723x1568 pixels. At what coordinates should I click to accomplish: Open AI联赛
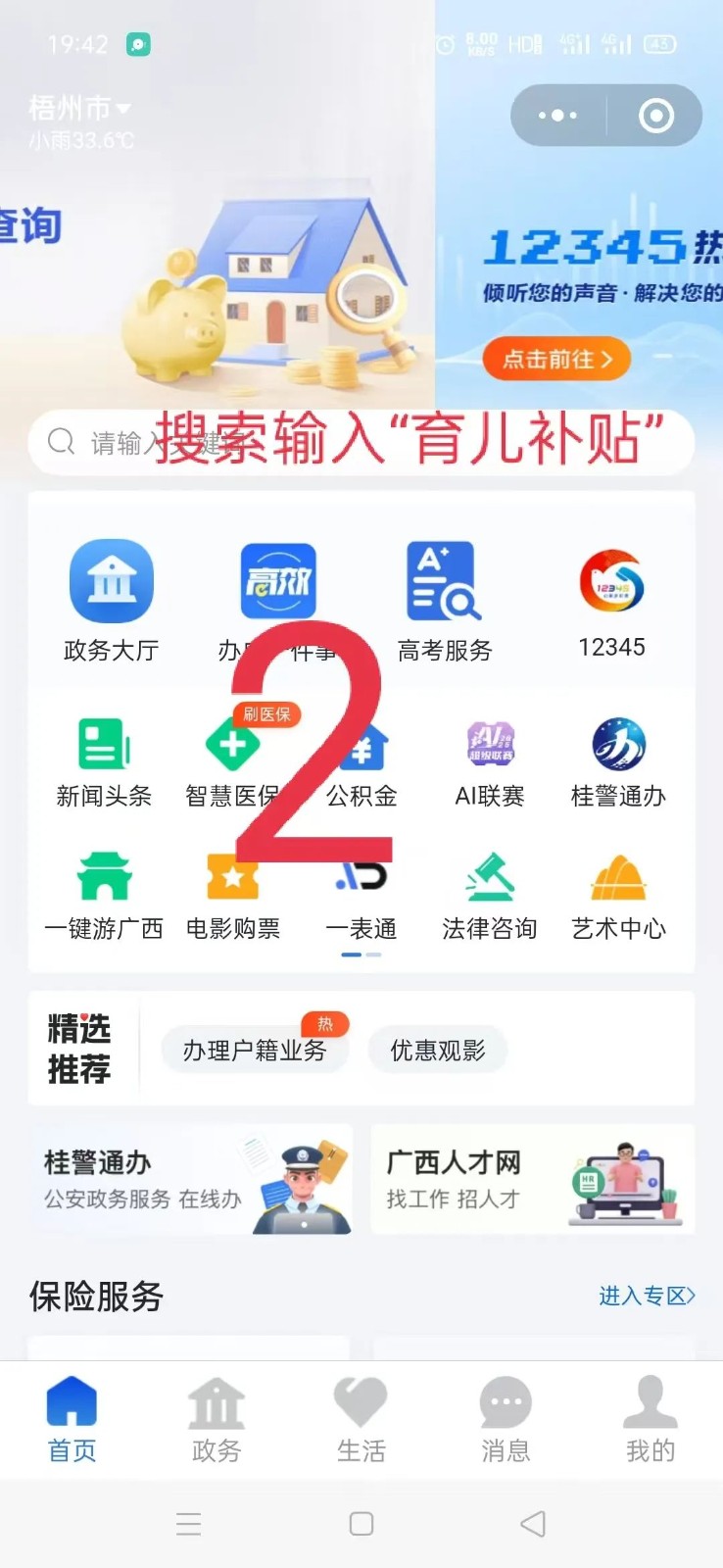pyautogui.click(x=490, y=761)
